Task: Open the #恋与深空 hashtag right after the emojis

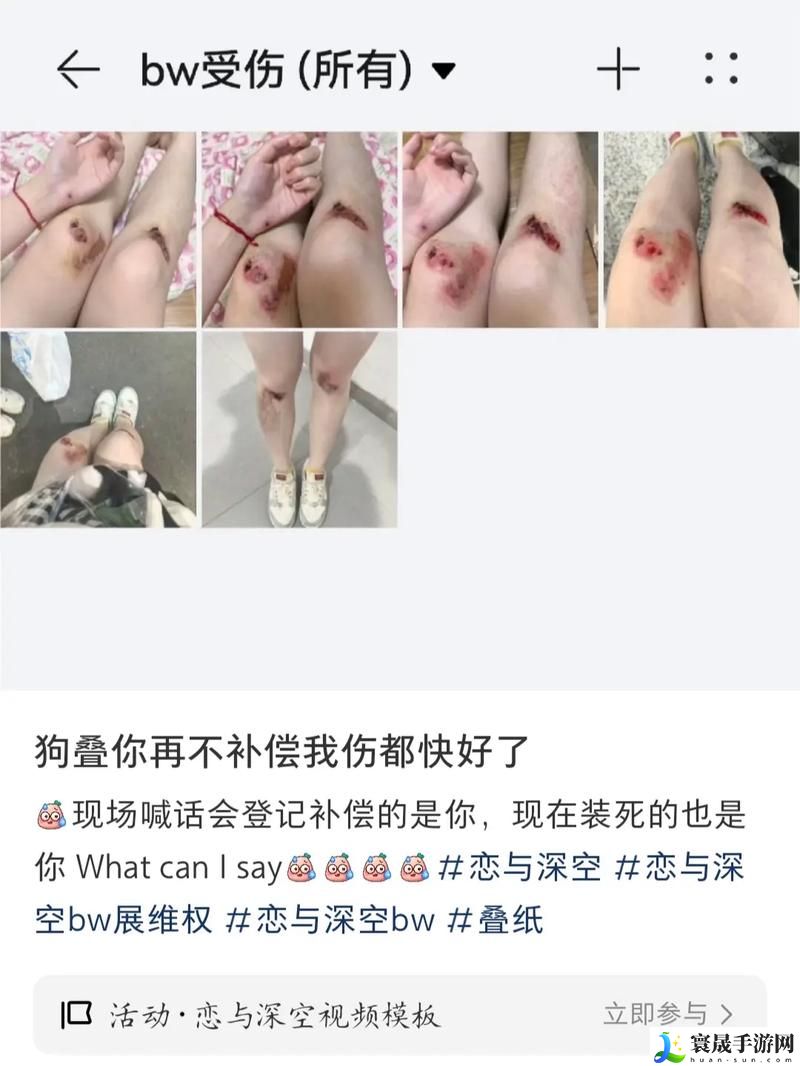Action: (520, 866)
